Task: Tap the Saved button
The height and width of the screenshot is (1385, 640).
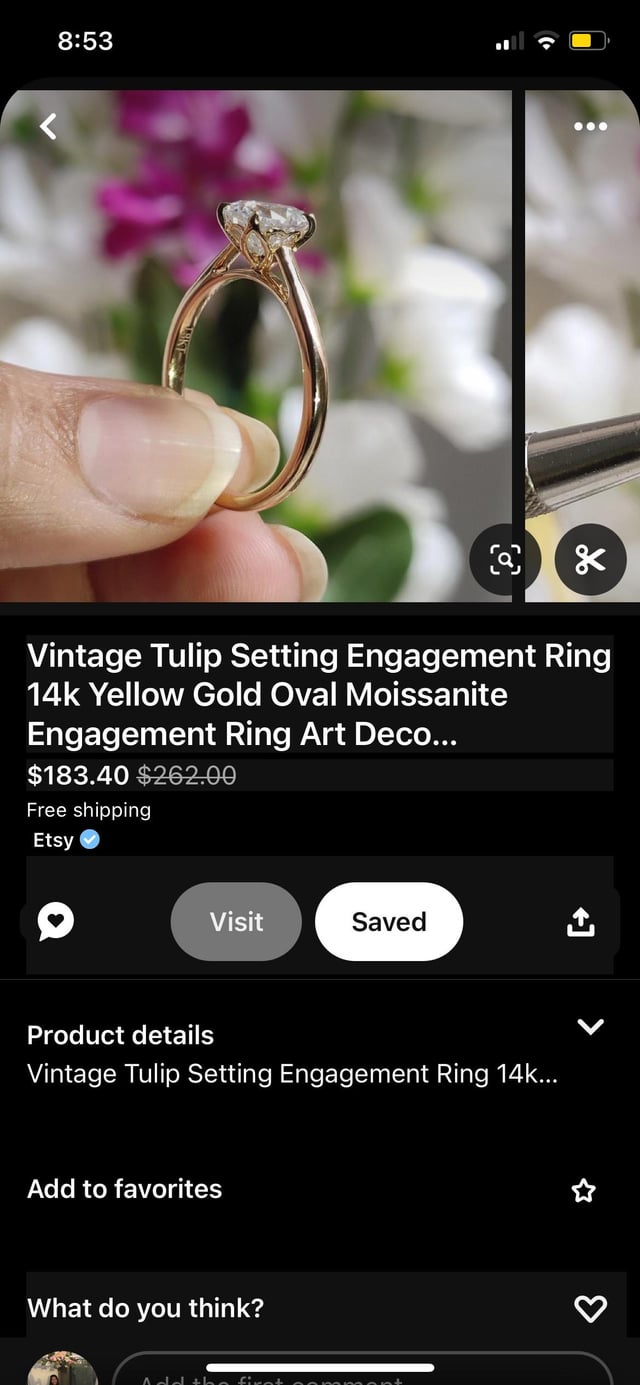Action: point(388,922)
